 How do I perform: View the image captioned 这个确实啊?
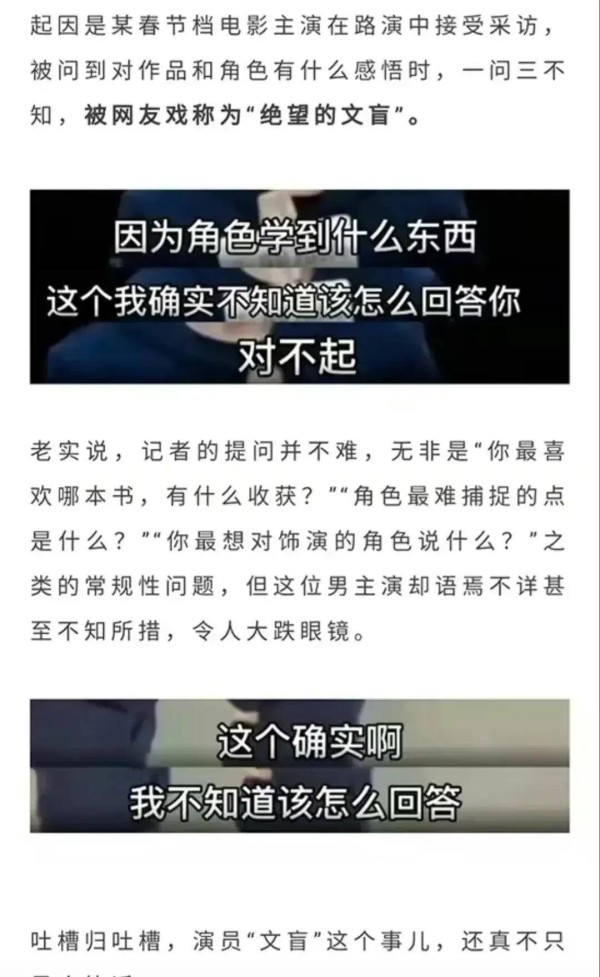coord(300,766)
